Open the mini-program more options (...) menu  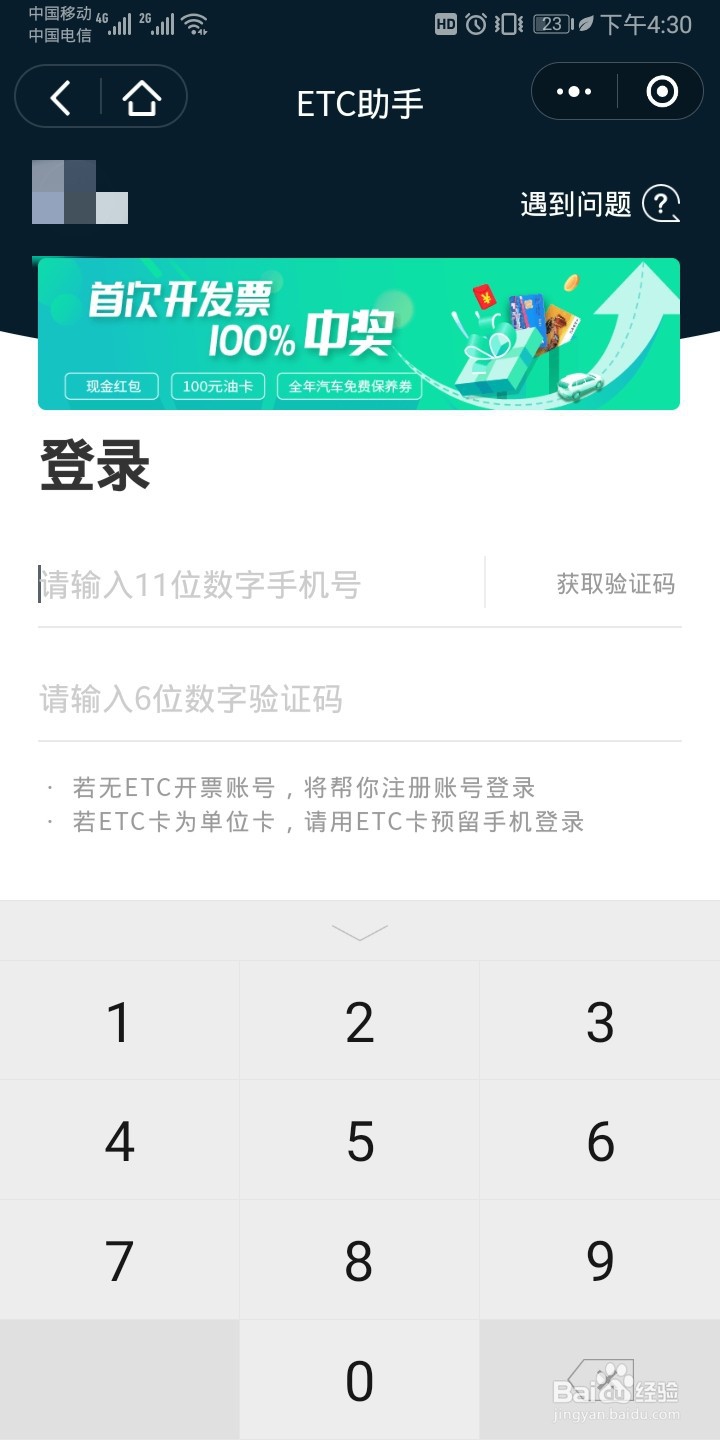[x=573, y=91]
